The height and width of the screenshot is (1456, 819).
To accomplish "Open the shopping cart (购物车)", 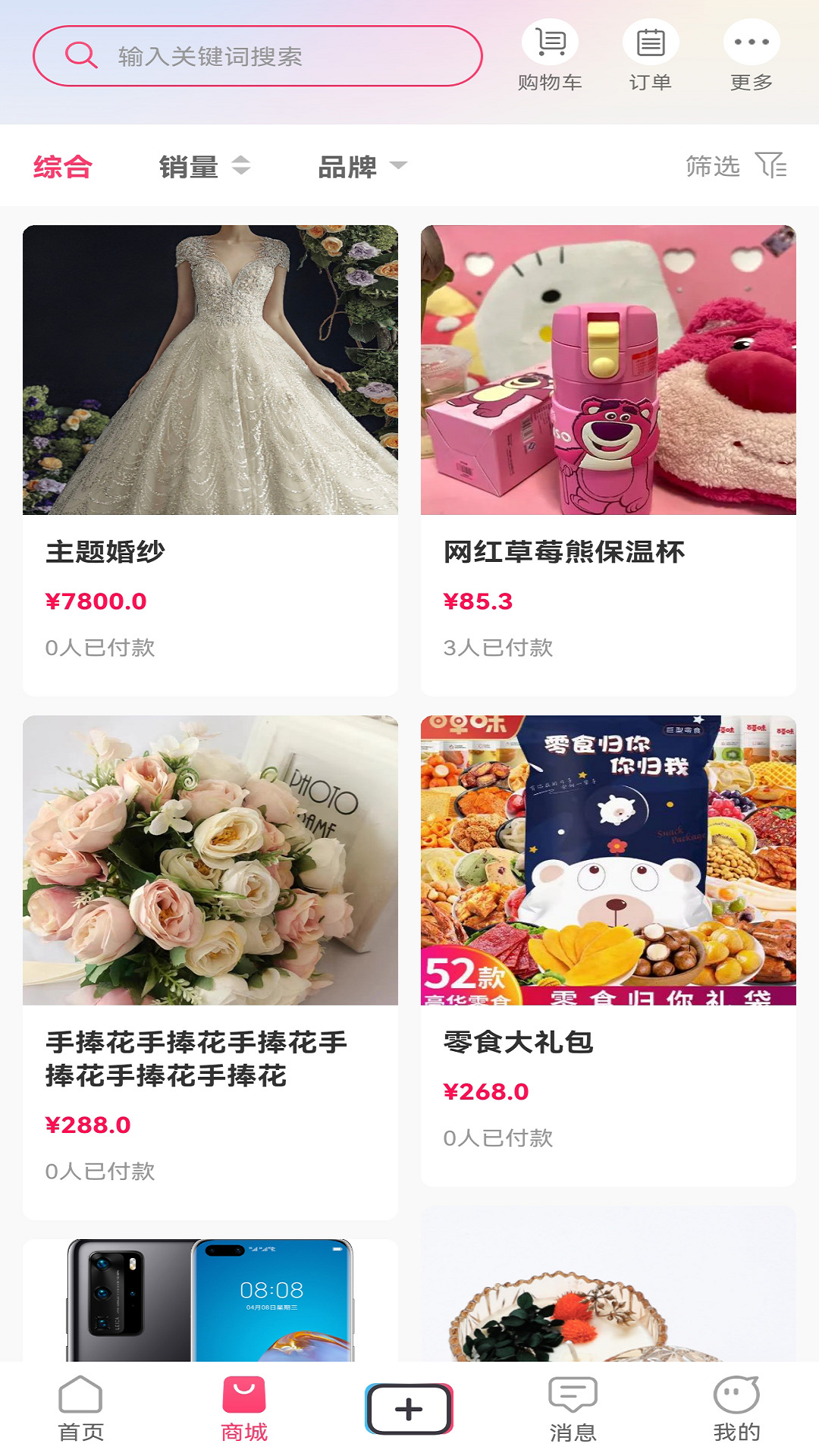I will pos(550,56).
